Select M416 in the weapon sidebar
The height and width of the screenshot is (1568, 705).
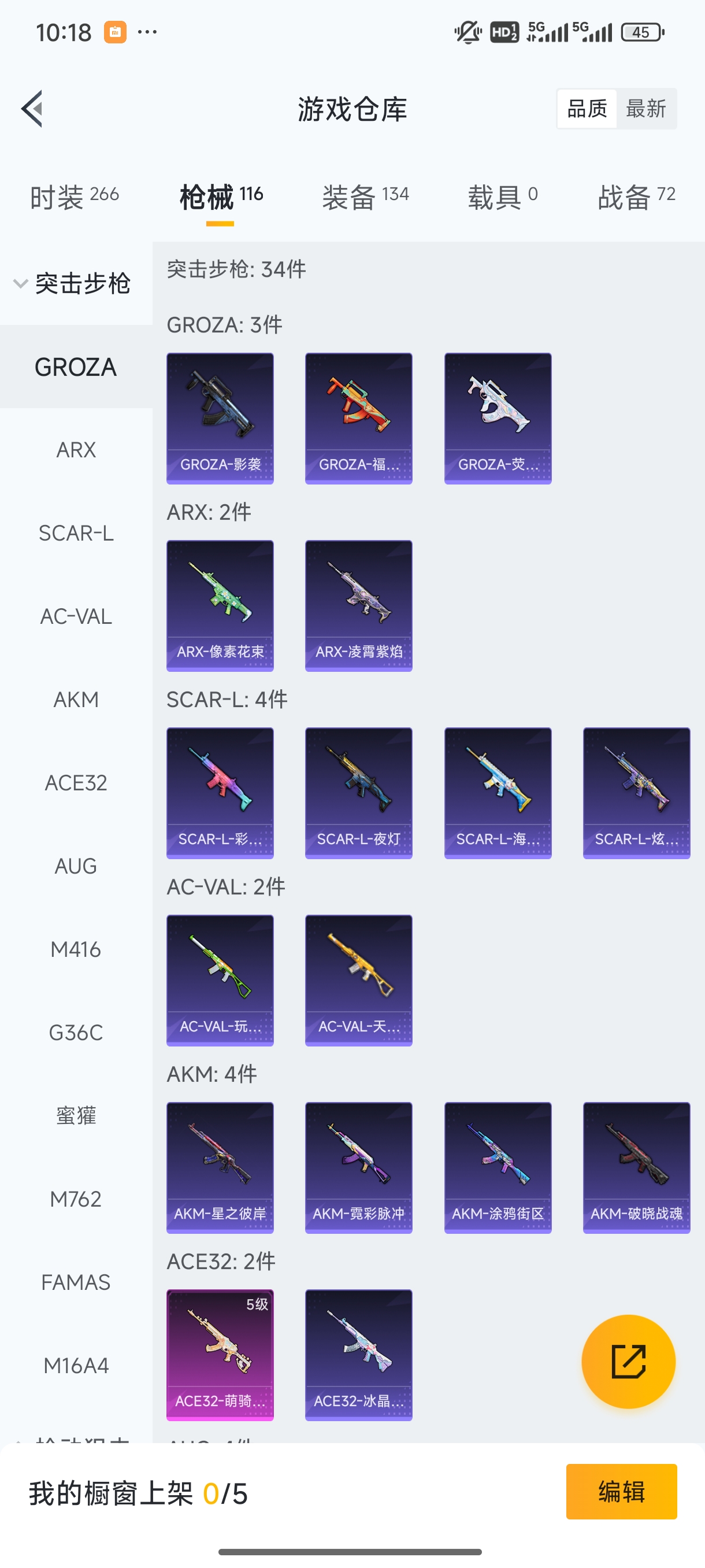(76, 949)
